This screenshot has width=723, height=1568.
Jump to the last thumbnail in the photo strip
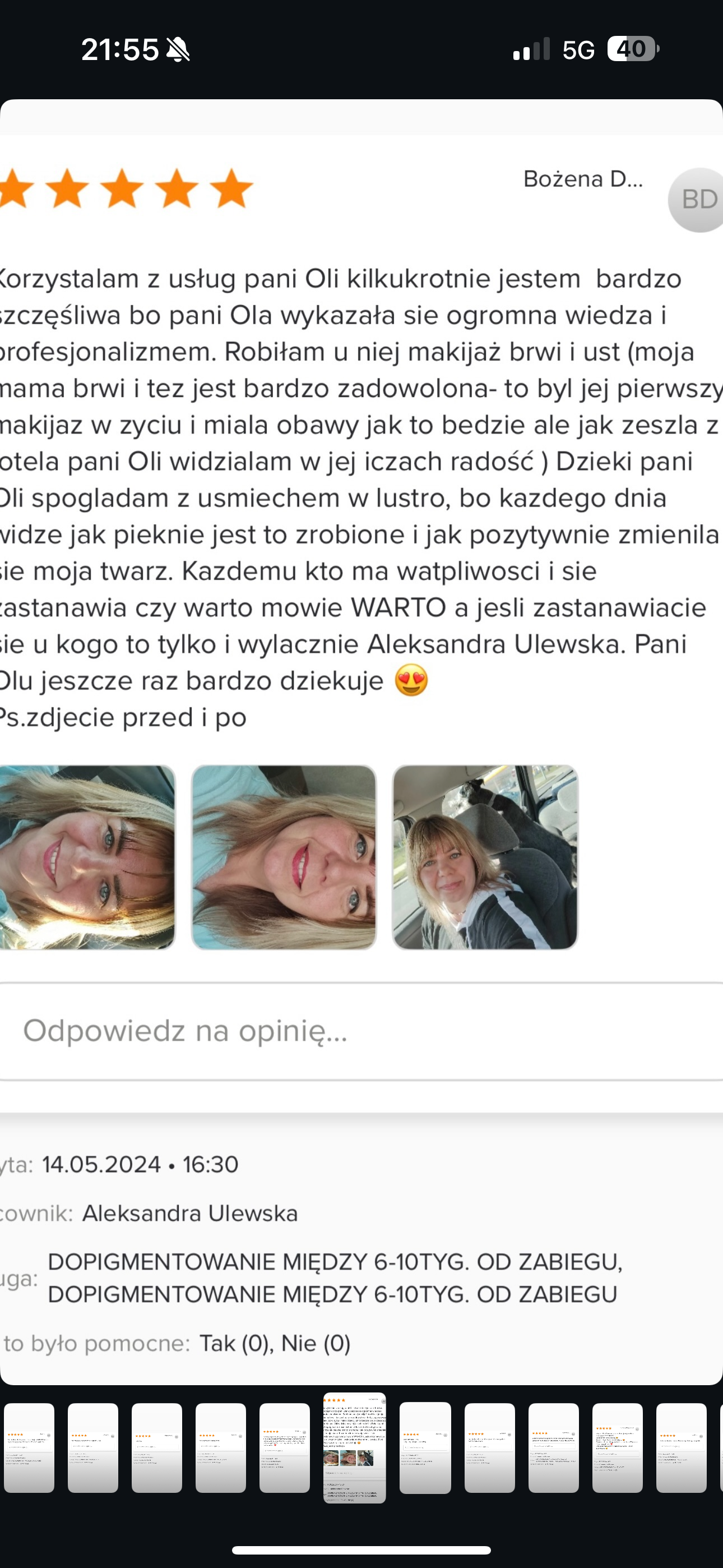click(x=681, y=1447)
